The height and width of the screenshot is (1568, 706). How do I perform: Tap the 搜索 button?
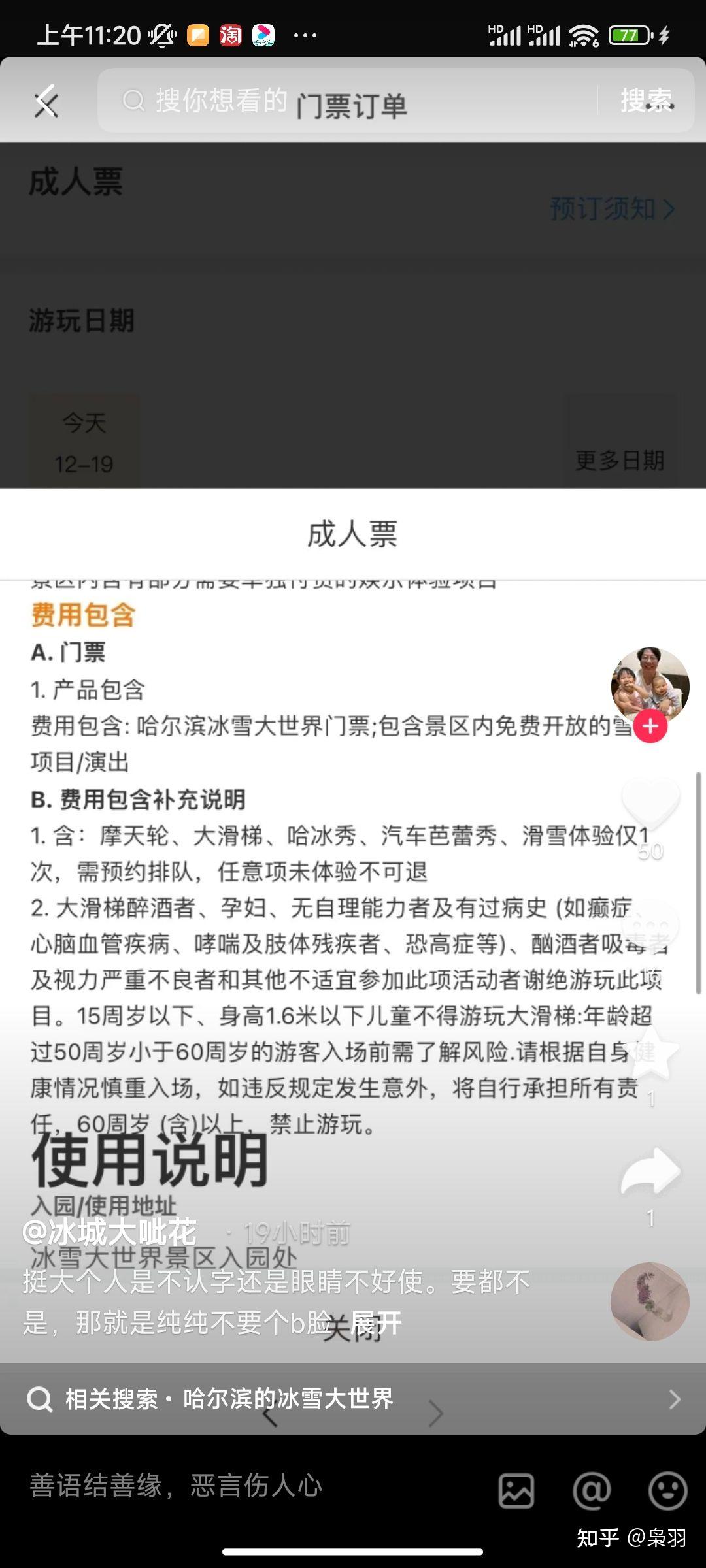click(645, 101)
